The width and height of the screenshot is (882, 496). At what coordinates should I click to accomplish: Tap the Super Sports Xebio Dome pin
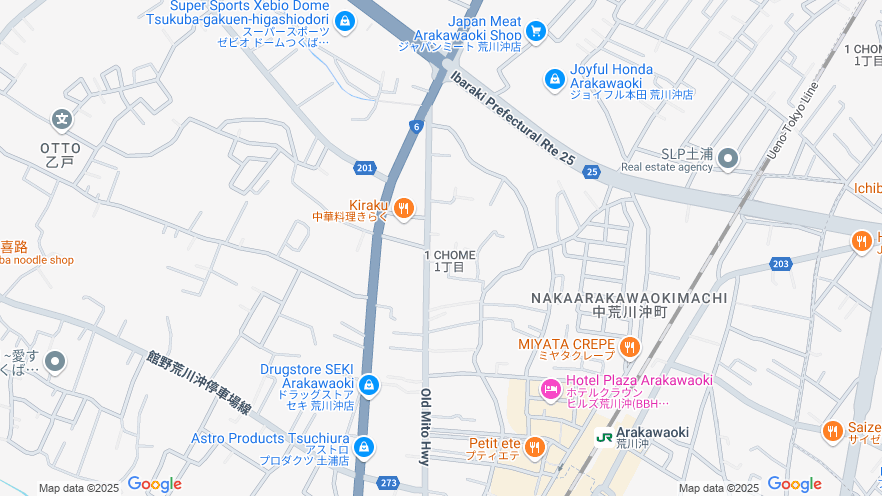coord(345,21)
